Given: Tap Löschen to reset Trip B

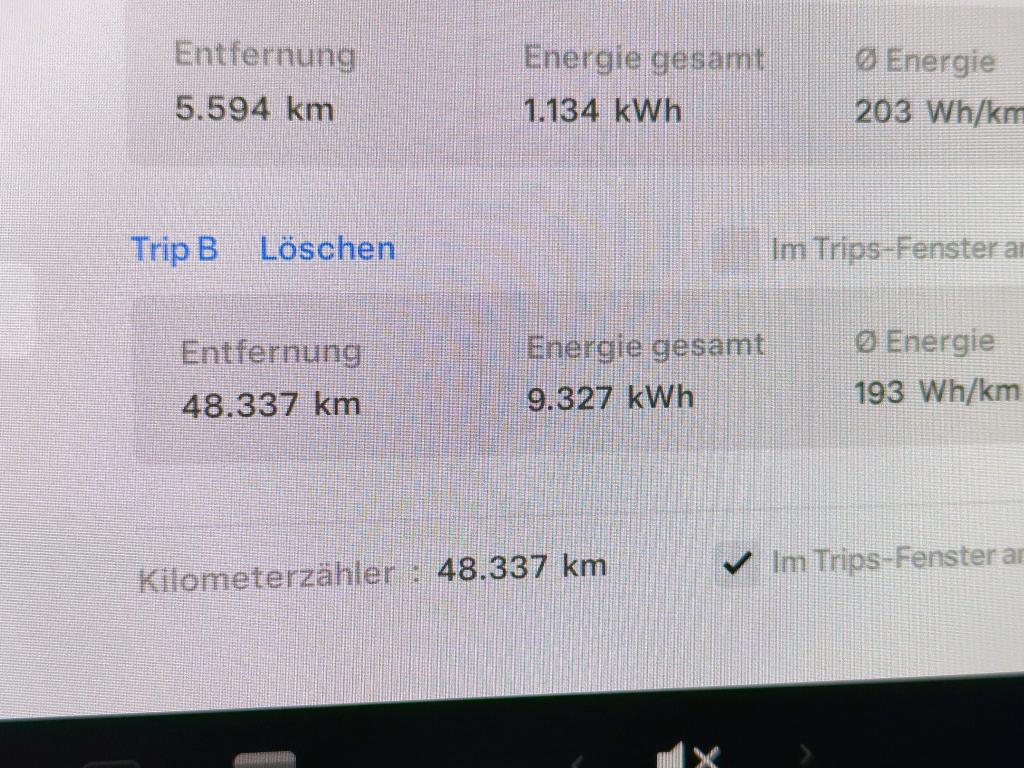Looking at the screenshot, I should click(327, 248).
